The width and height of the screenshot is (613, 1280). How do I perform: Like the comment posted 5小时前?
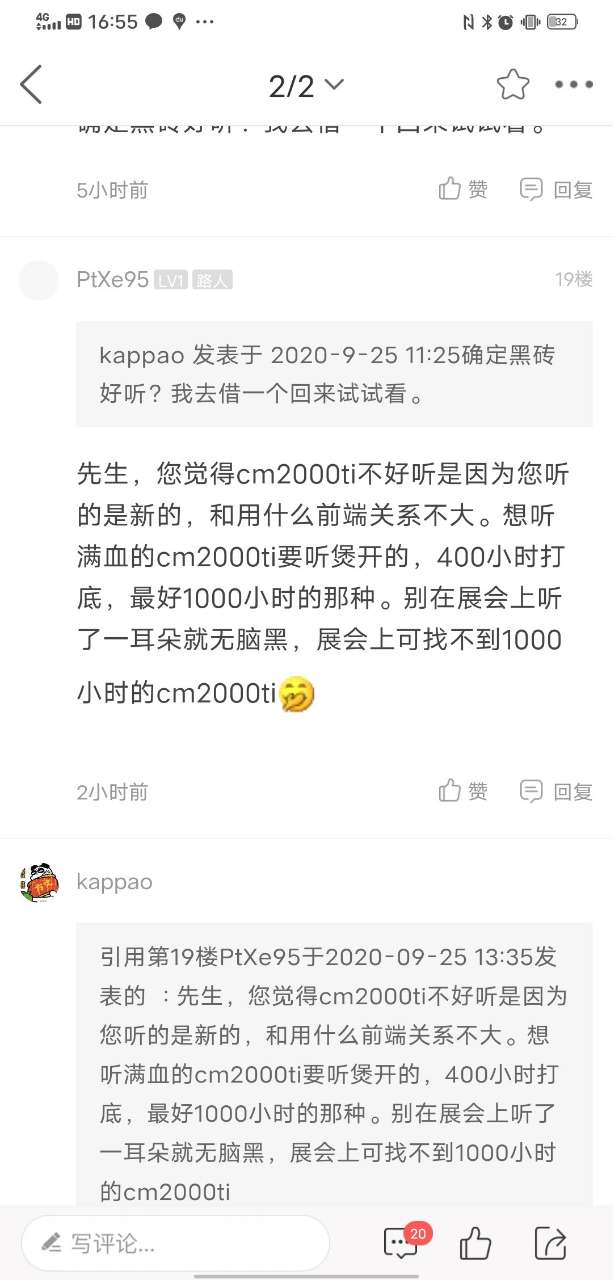pos(463,189)
